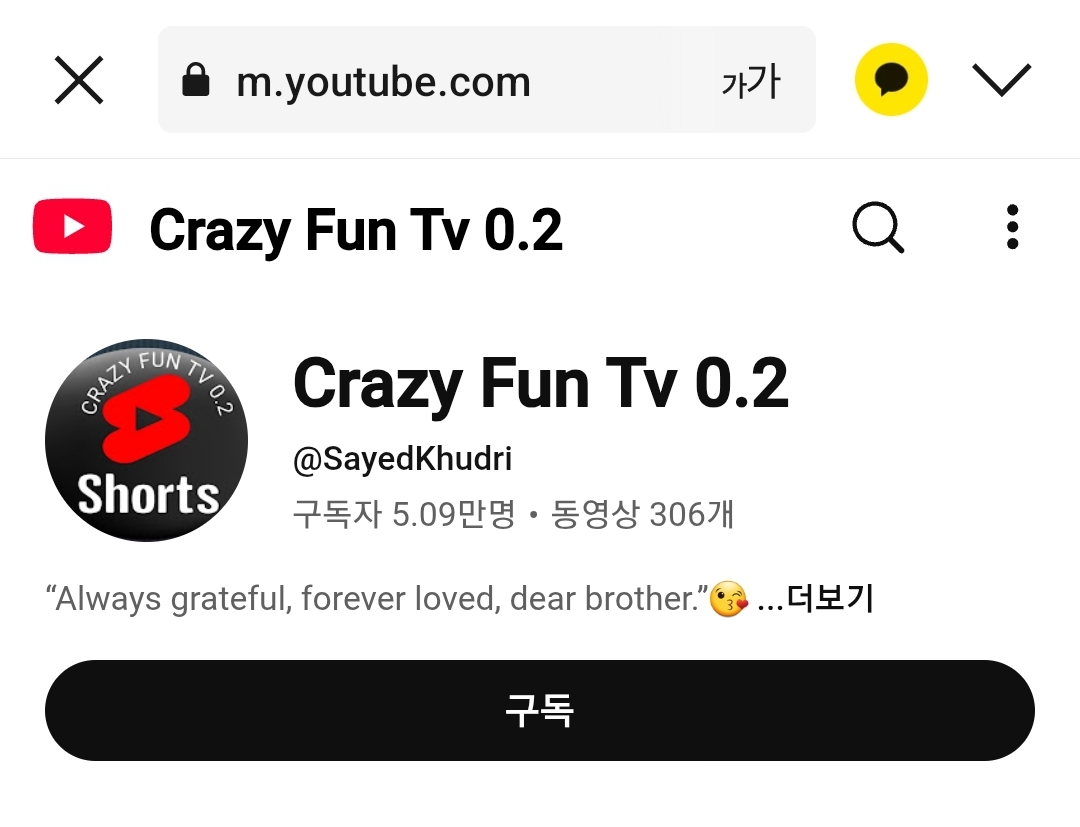Search YouTube with the magnifier icon
The height and width of the screenshot is (827, 1080).
click(x=878, y=227)
